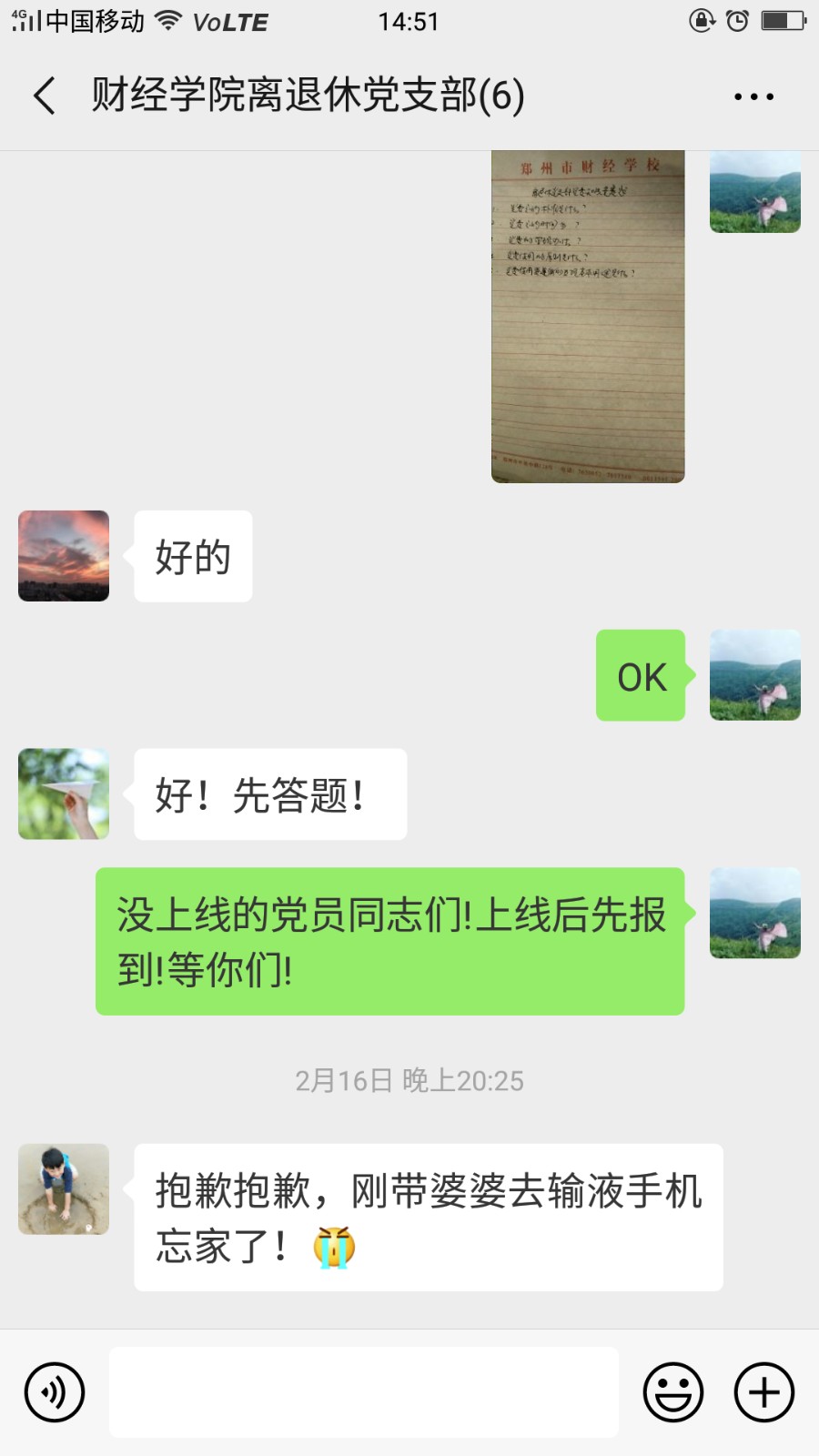Open the 郑州市财经学校 document photo
This screenshot has width=819, height=1456.
[589, 315]
